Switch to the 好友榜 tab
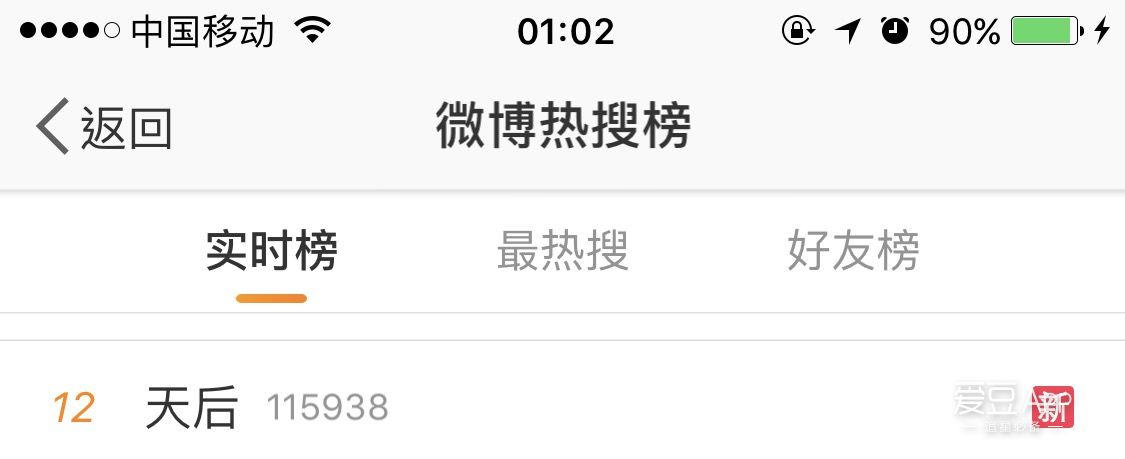Screen dimensions: 1125x459 852,251
